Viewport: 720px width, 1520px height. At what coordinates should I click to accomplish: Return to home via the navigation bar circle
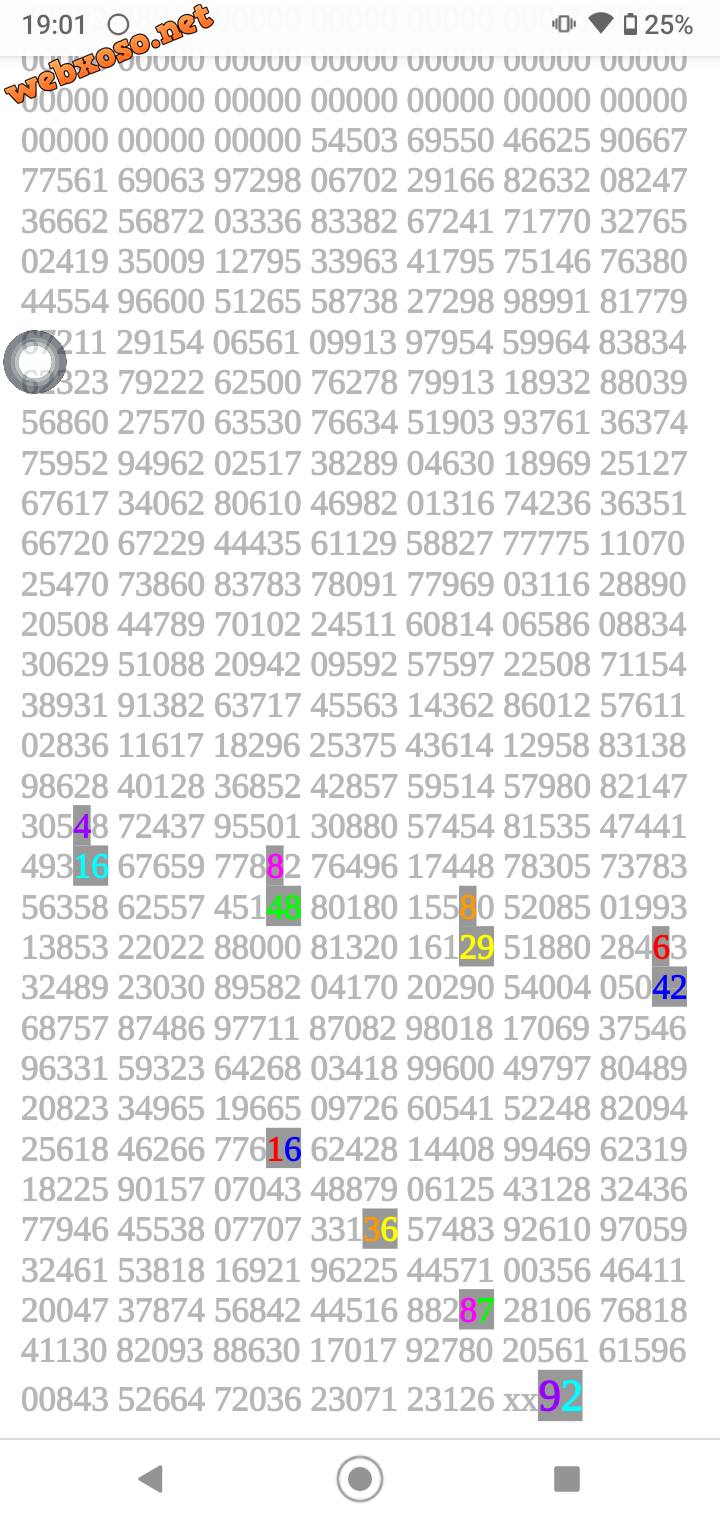[360, 1478]
